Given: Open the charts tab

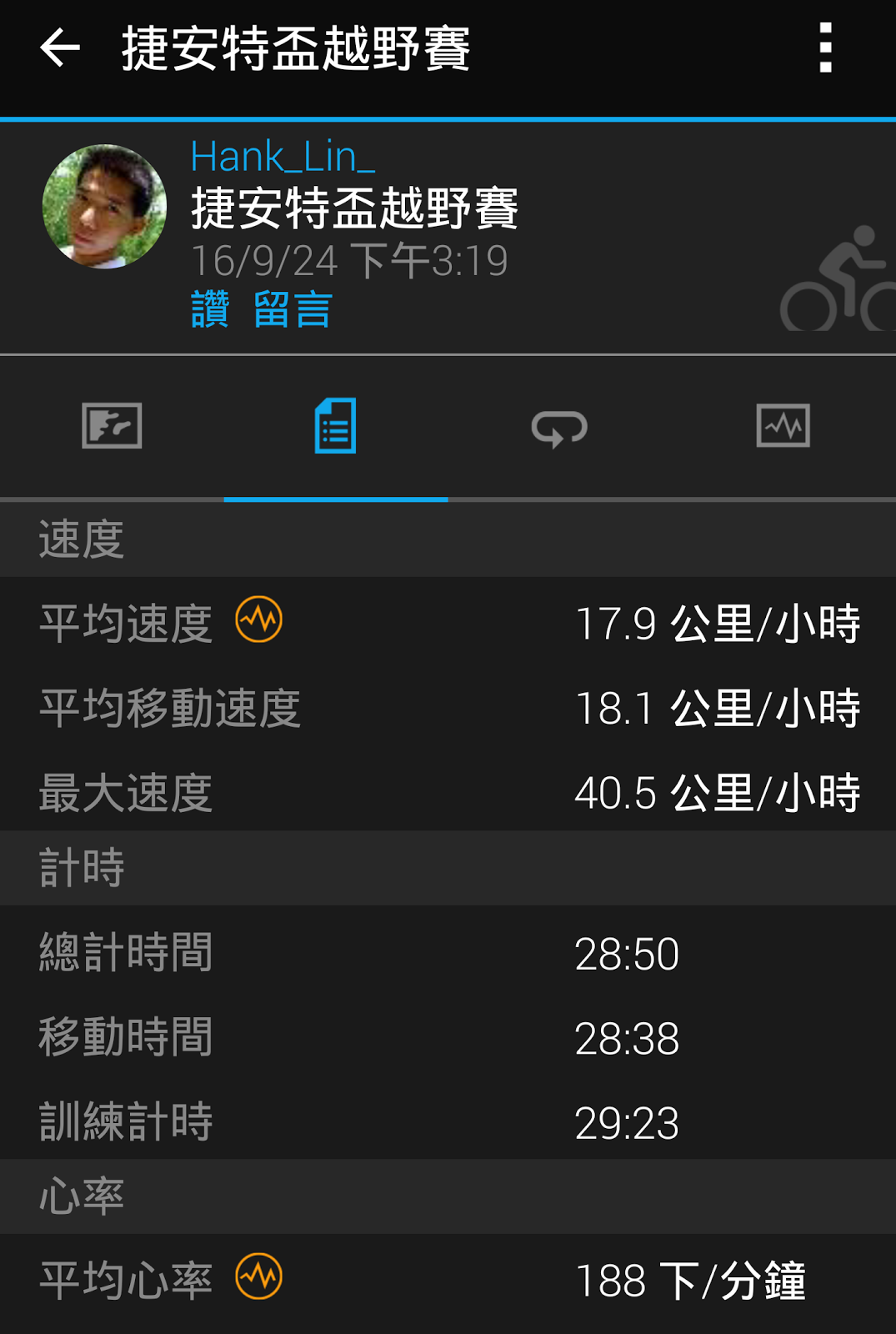Looking at the screenshot, I should pyautogui.click(x=783, y=426).
